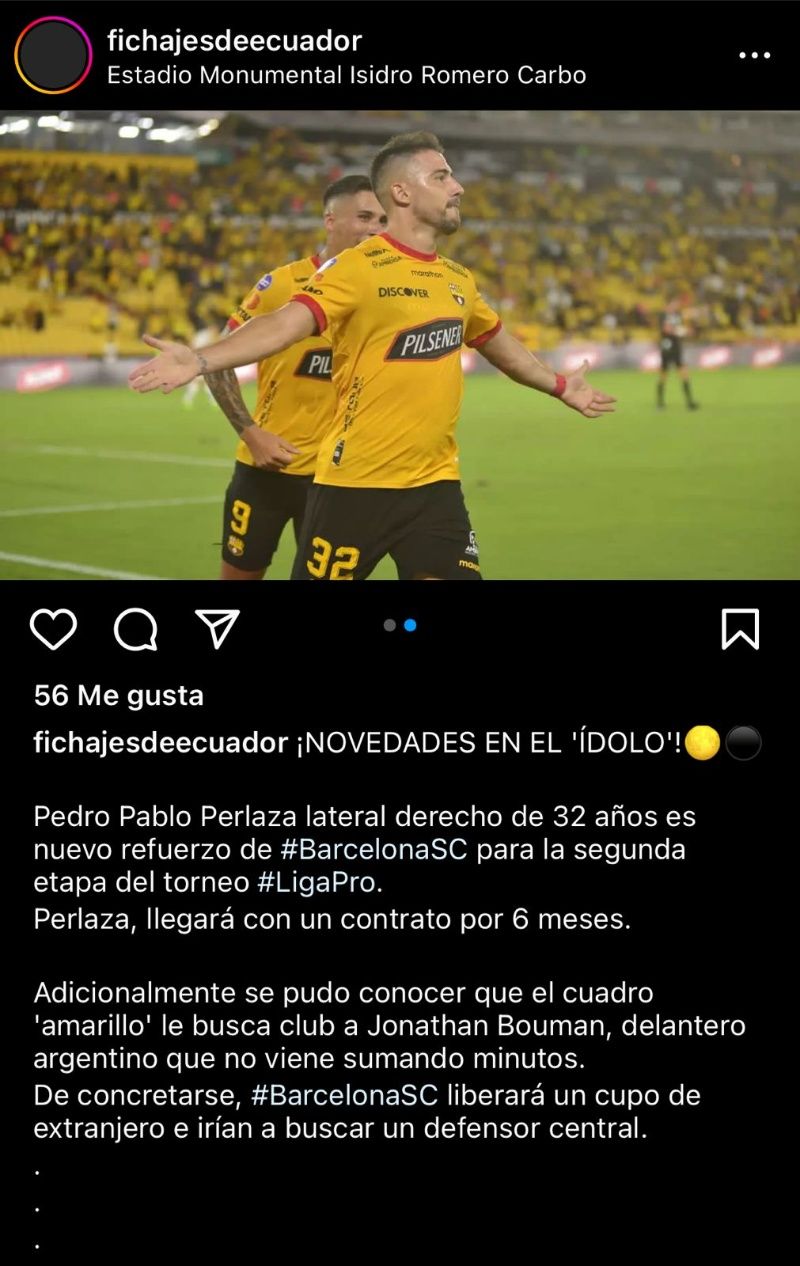The height and width of the screenshot is (1266, 800).
Task: Open comments with the speech bubble icon
Action: pyautogui.click(x=136, y=630)
